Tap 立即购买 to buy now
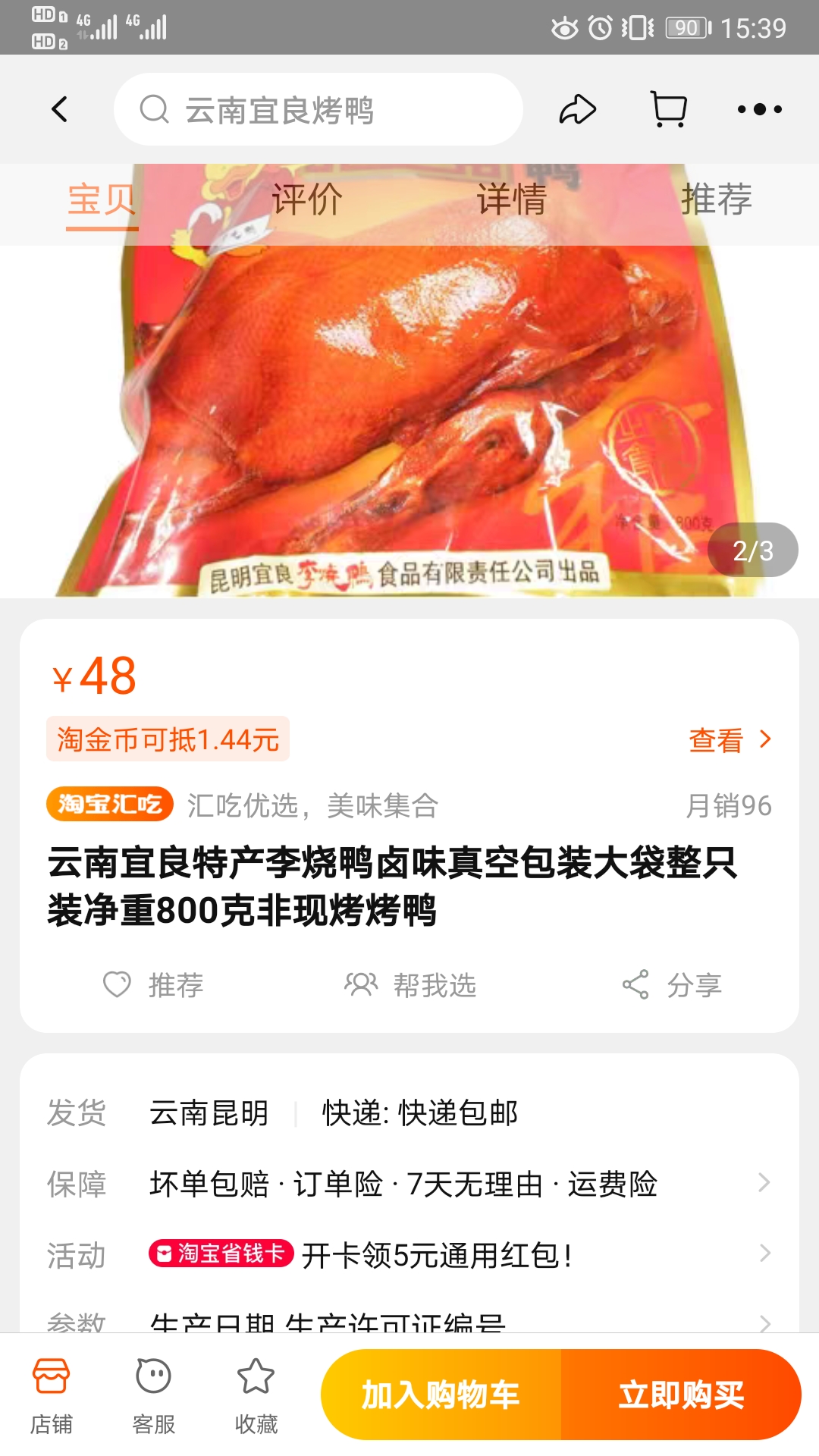This screenshot has width=819, height=1456. coord(681,1395)
